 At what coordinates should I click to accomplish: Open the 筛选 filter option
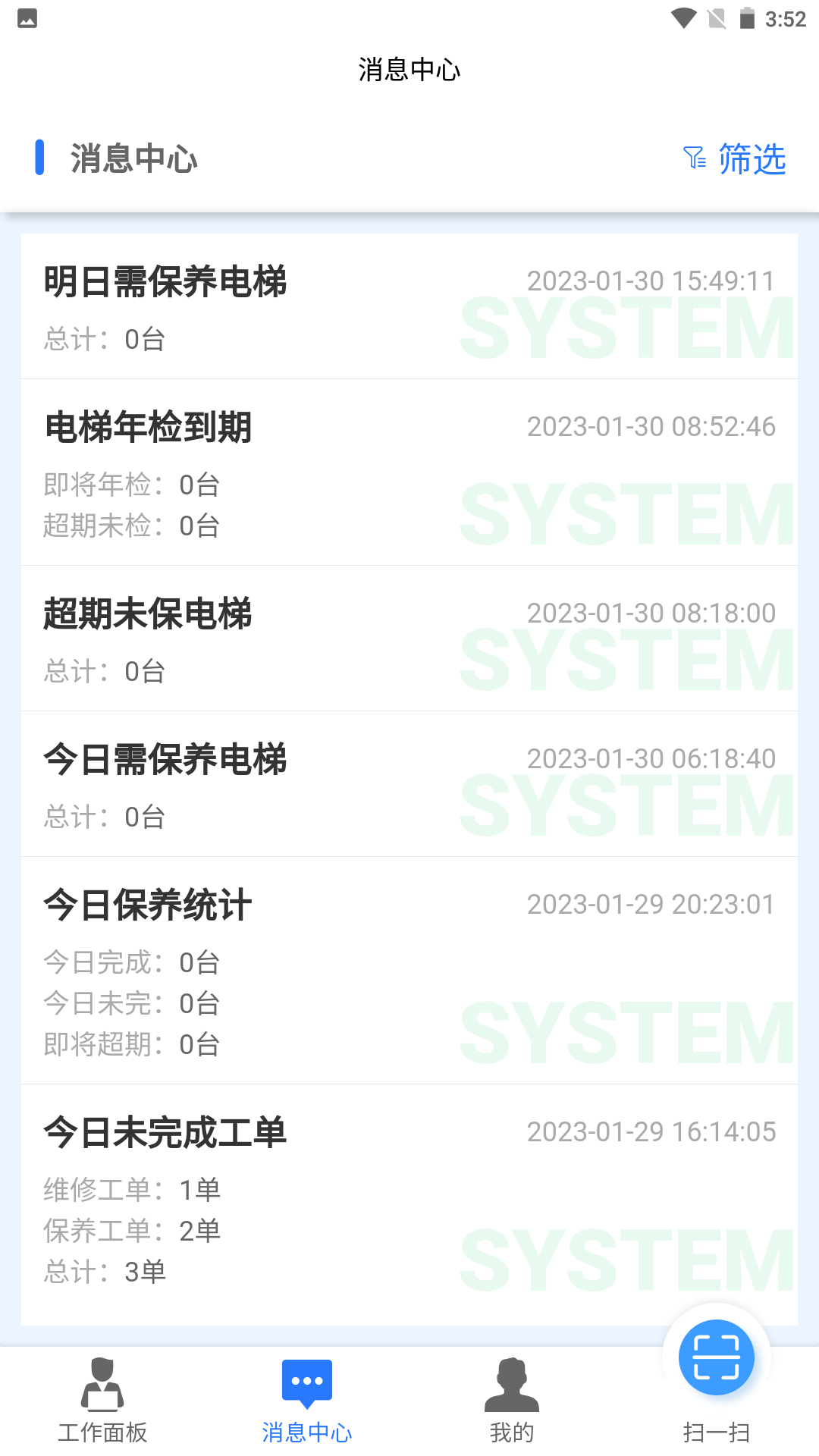(x=736, y=159)
